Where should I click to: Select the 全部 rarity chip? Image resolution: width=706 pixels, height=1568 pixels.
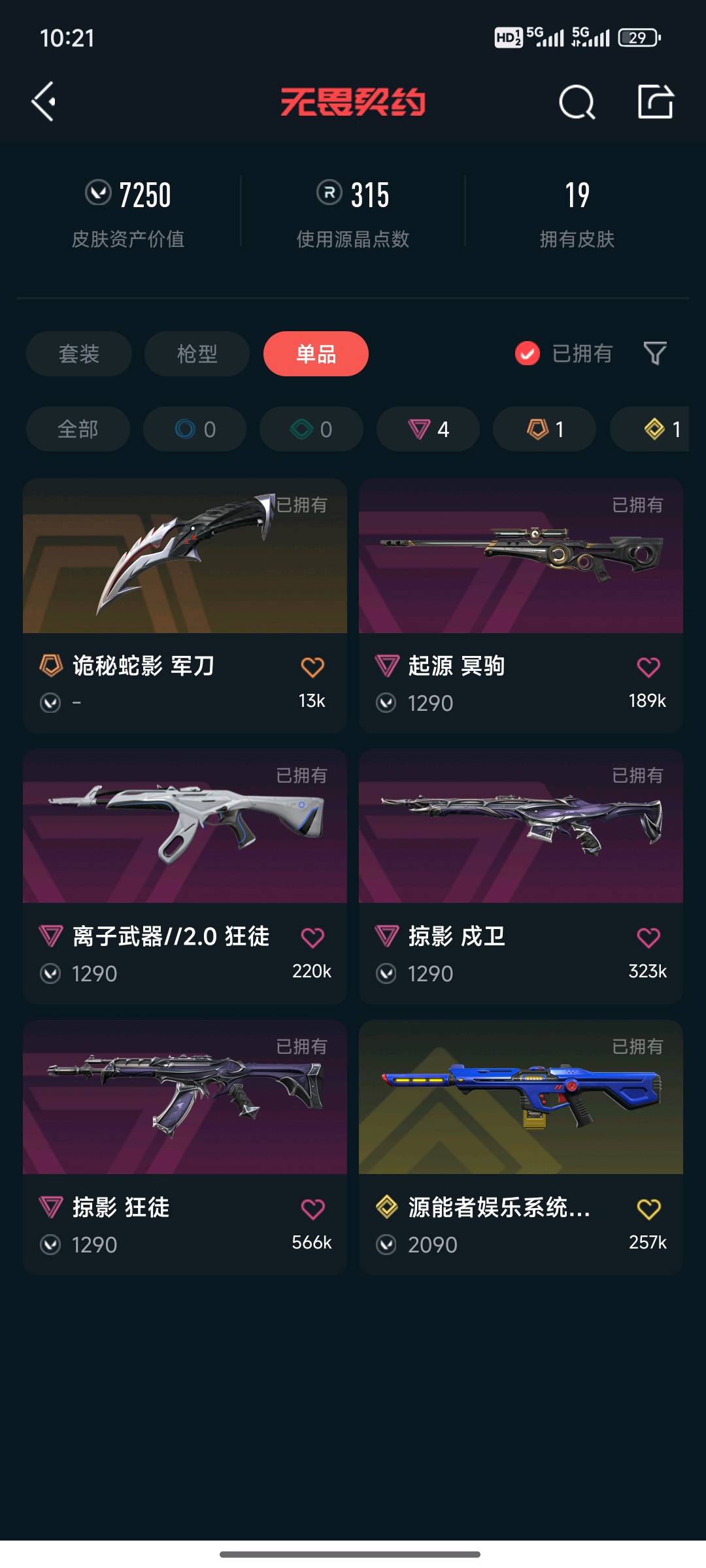click(78, 429)
